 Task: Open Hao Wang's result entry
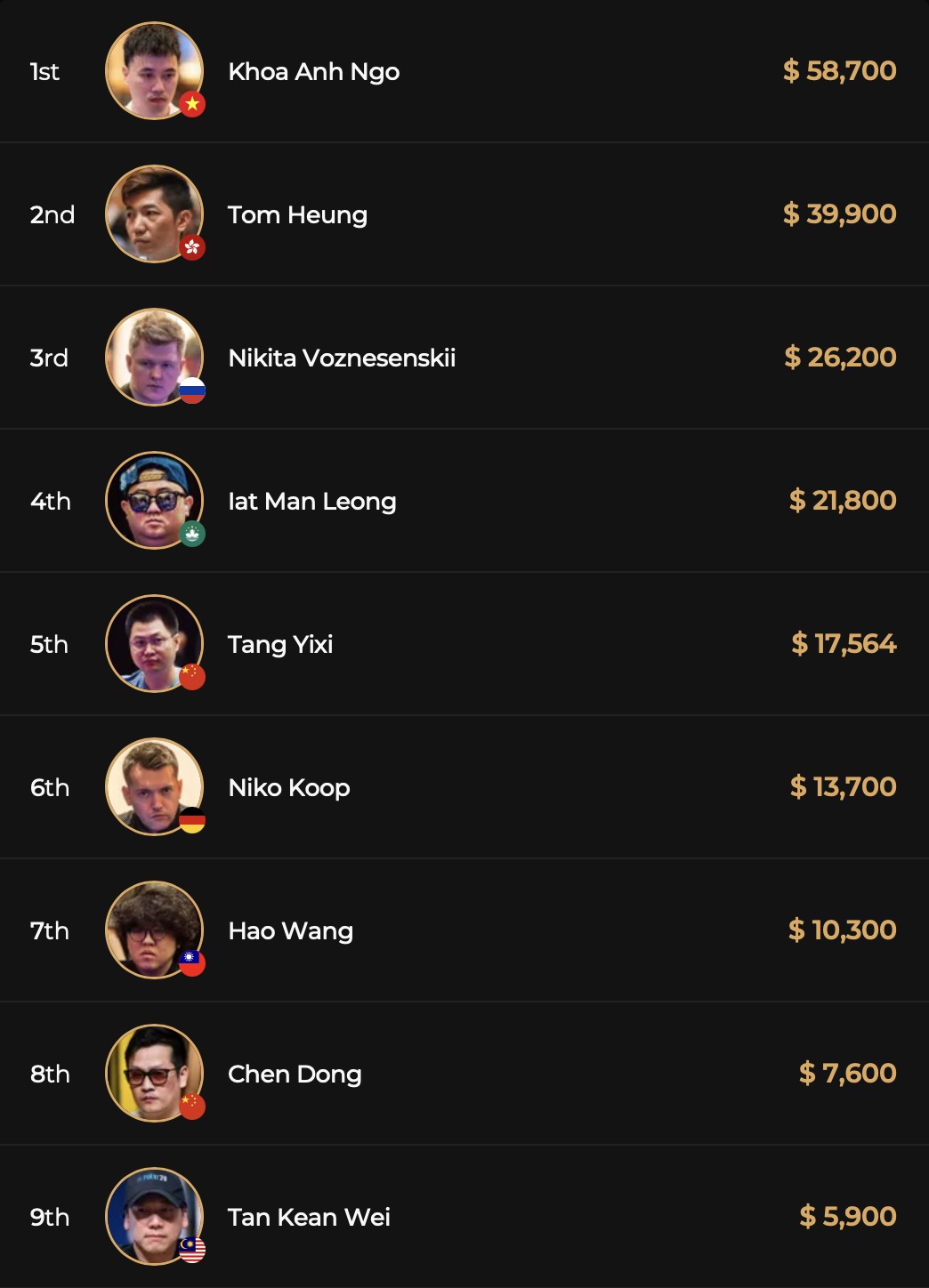coord(290,930)
